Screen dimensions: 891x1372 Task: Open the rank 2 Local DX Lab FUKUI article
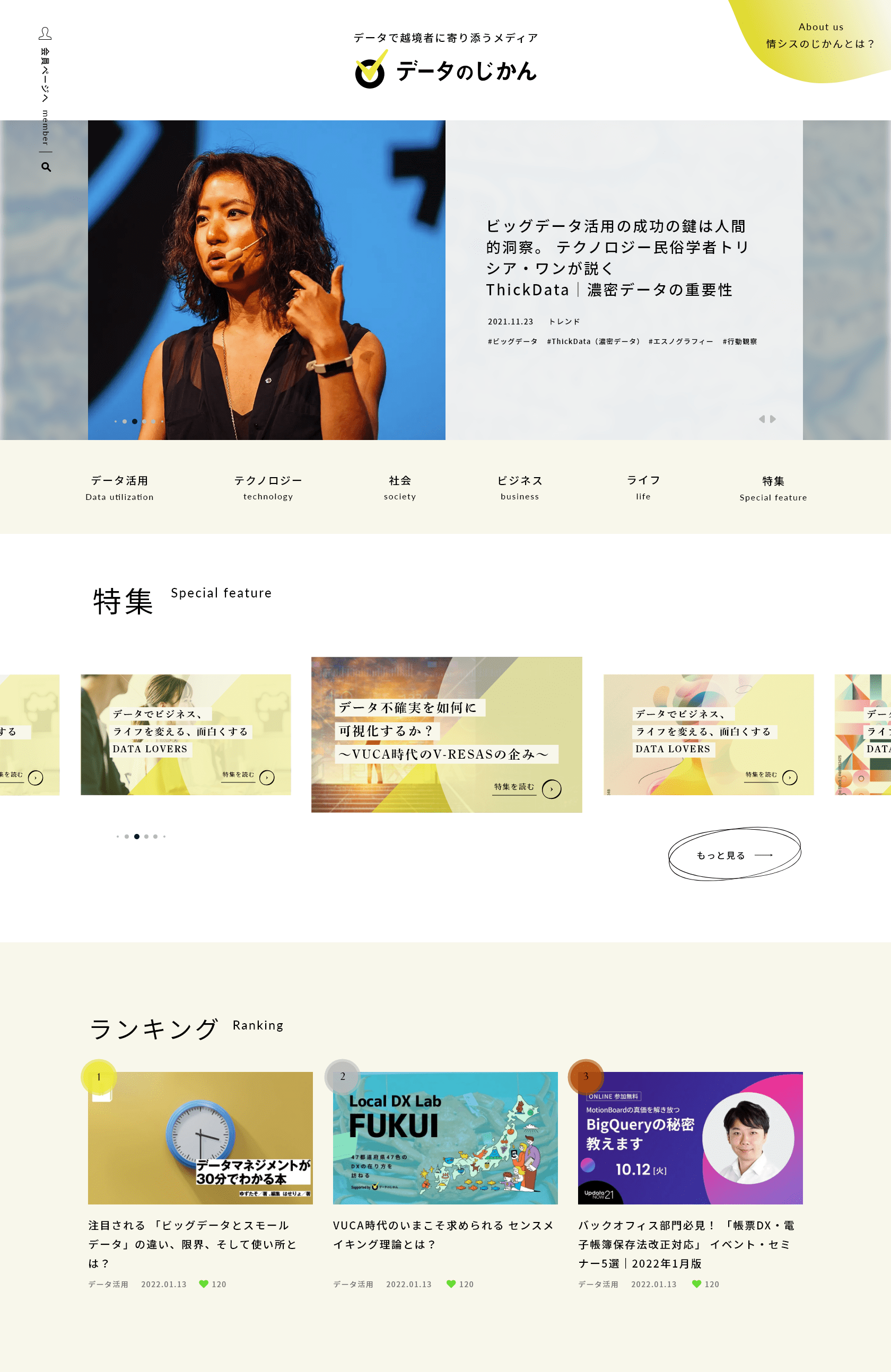pos(444,1137)
